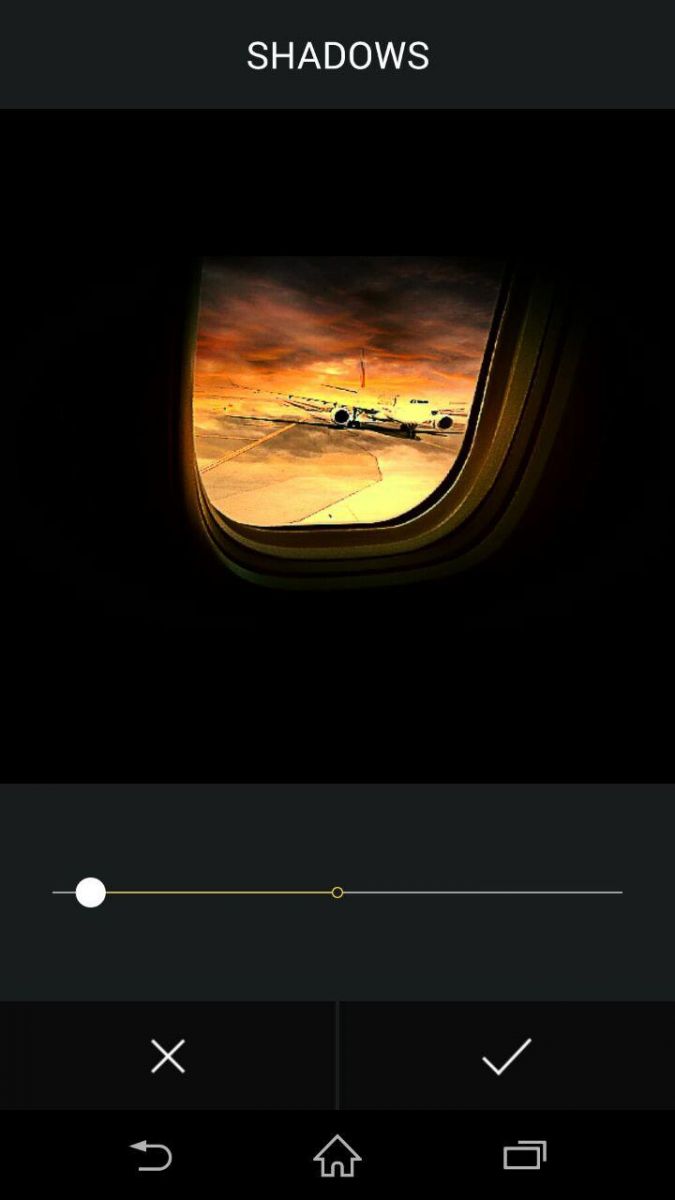
Task: Go back using the system back button
Action: click(x=152, y=1156)
